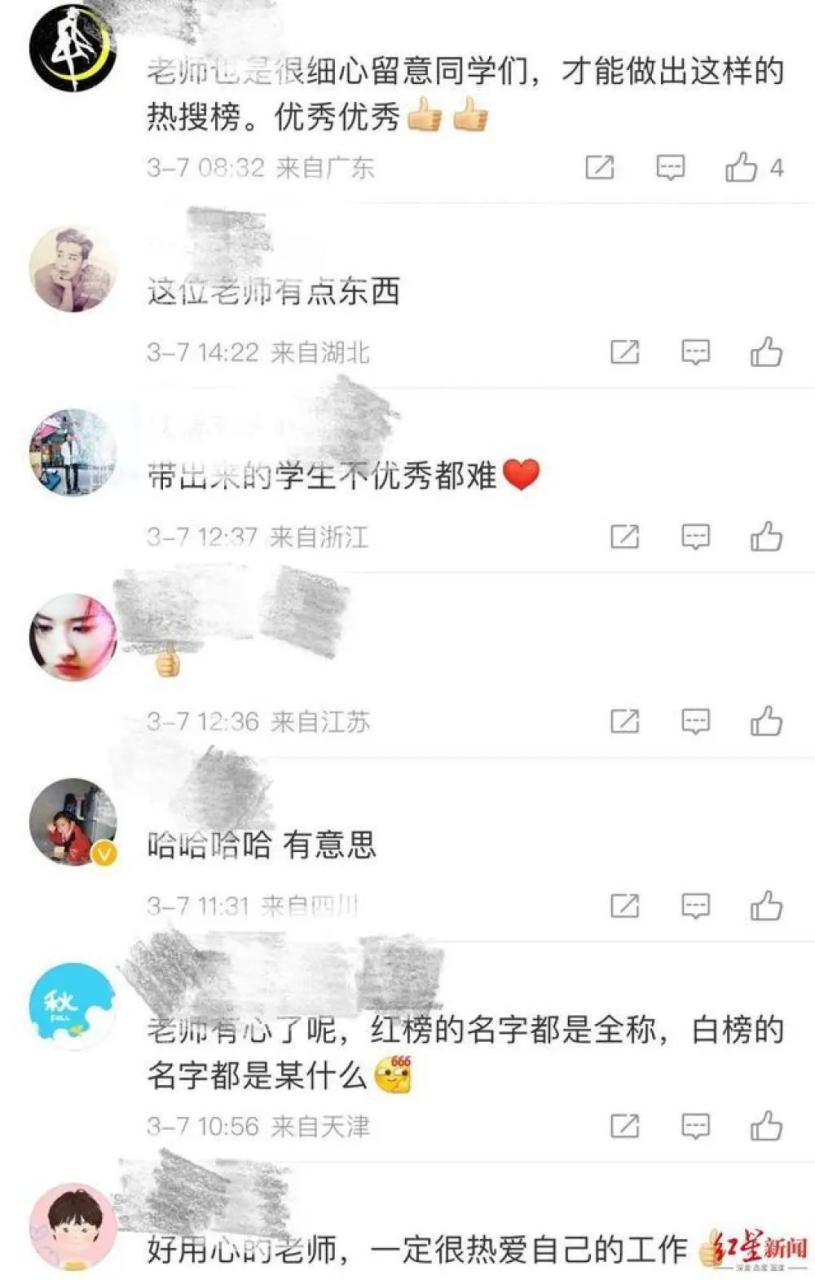
Task: Like the comment 哈哈哈哈 有意思
Action: pyautogui.click(x=766, y=906)
